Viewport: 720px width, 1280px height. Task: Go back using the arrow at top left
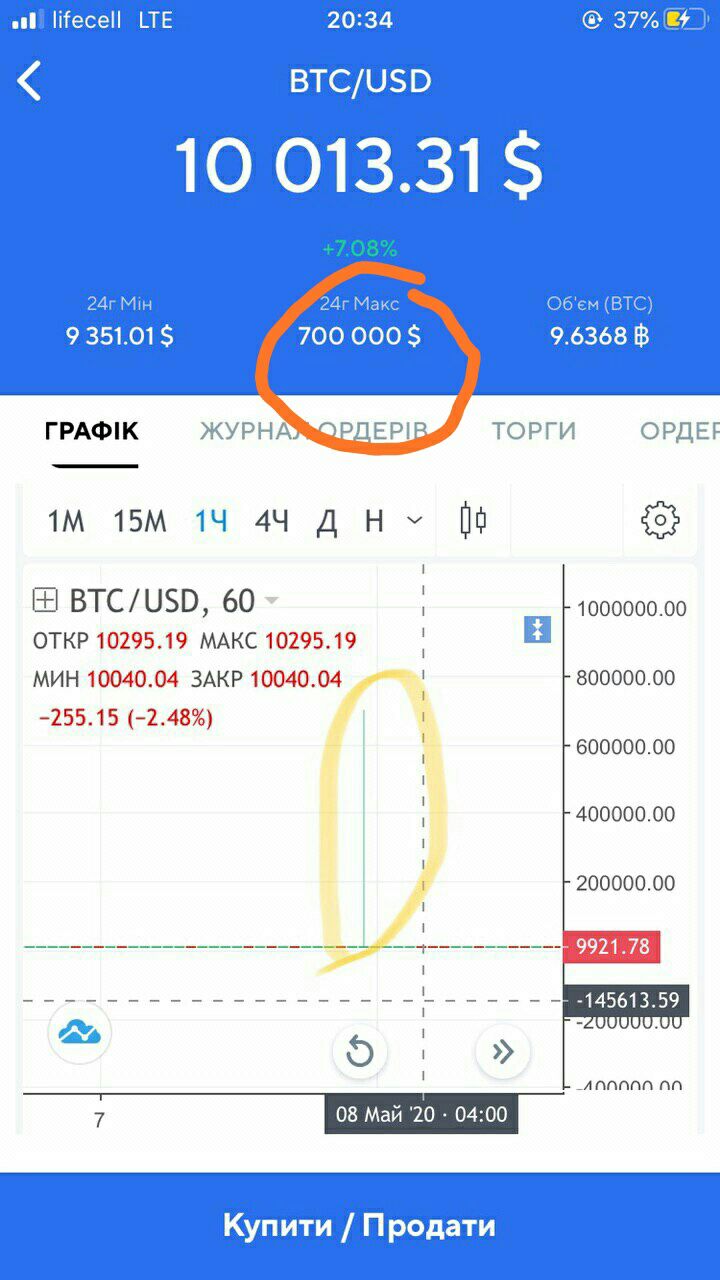coord(30,81)
